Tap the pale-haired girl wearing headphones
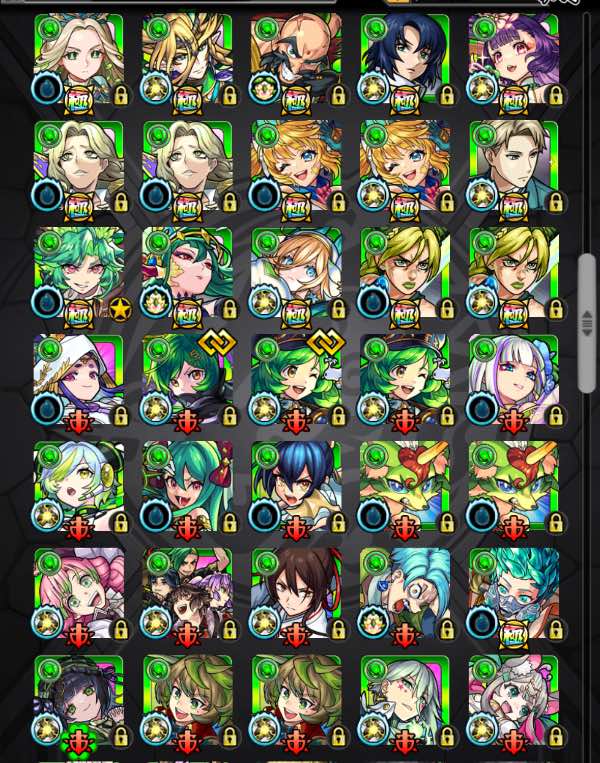This screenshot has height=763, width=600. 79,487
